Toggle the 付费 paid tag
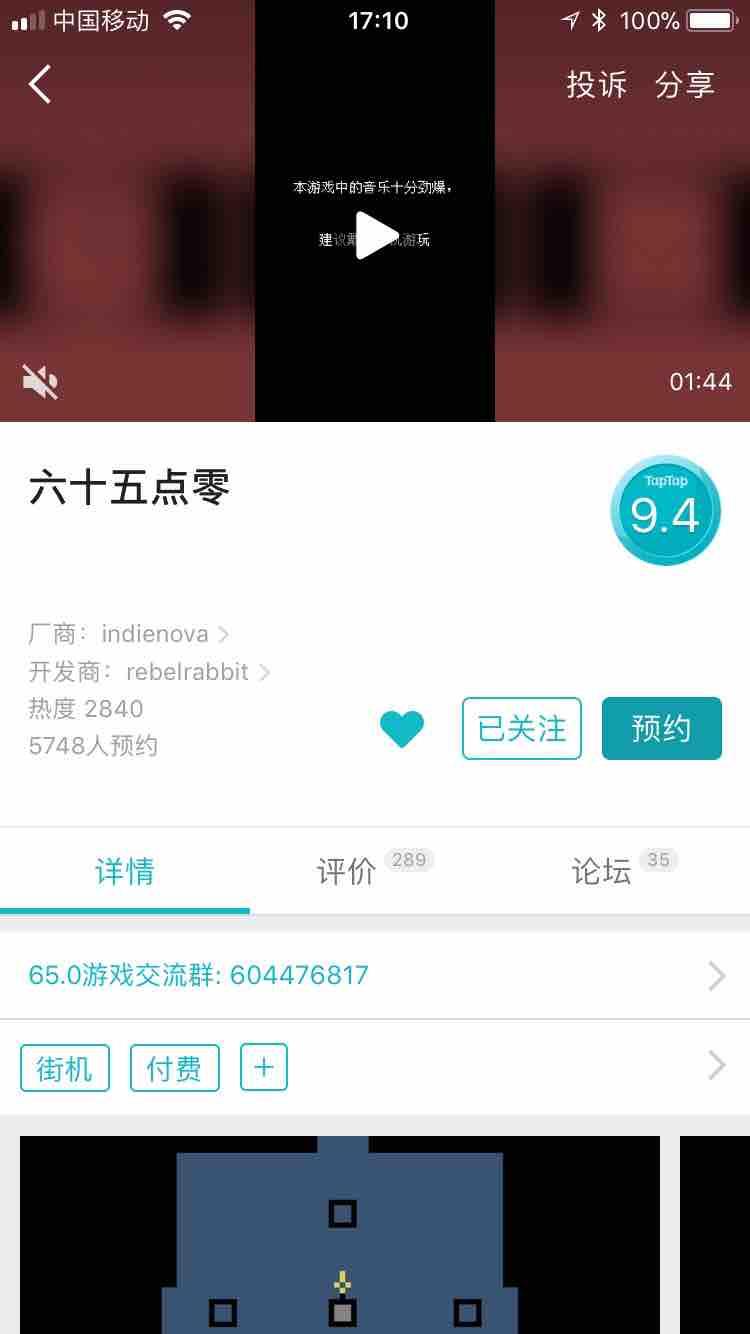 tap(174, 1067)
